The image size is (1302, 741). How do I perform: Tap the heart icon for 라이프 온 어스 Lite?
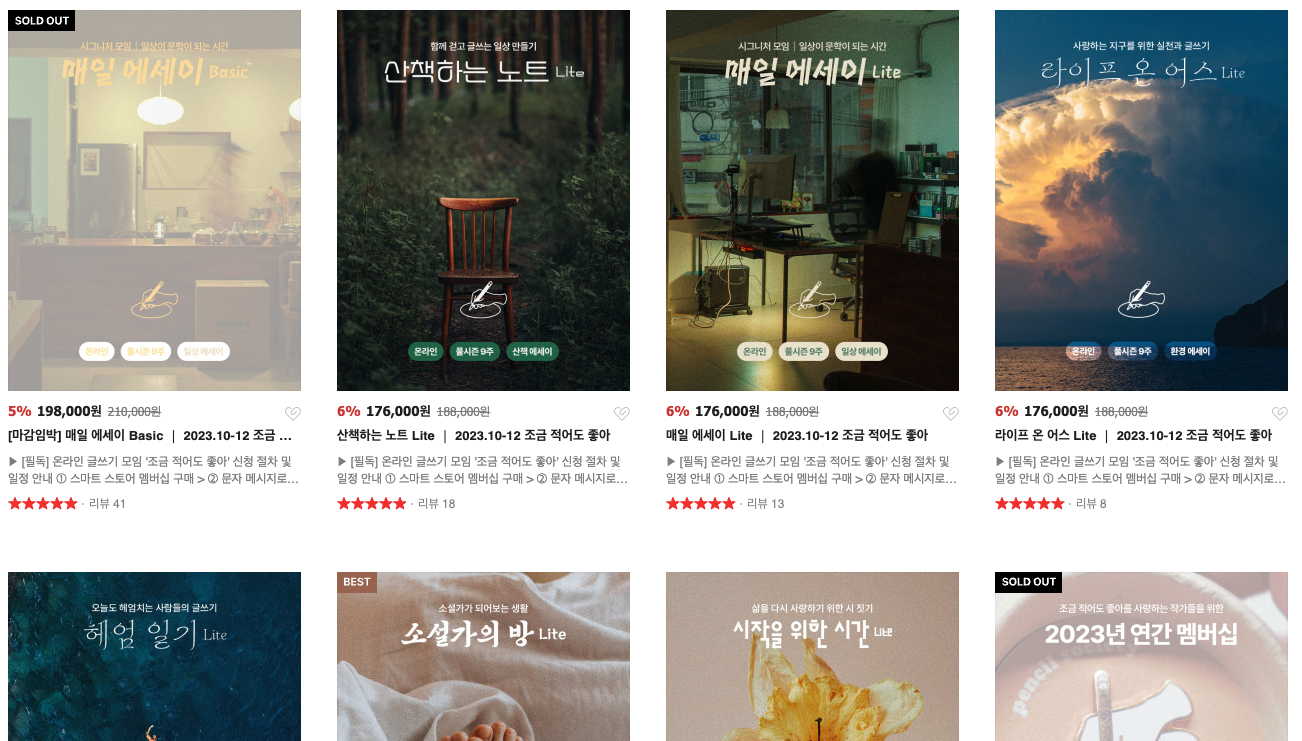pyautogui.click(x=1279, y=413)
